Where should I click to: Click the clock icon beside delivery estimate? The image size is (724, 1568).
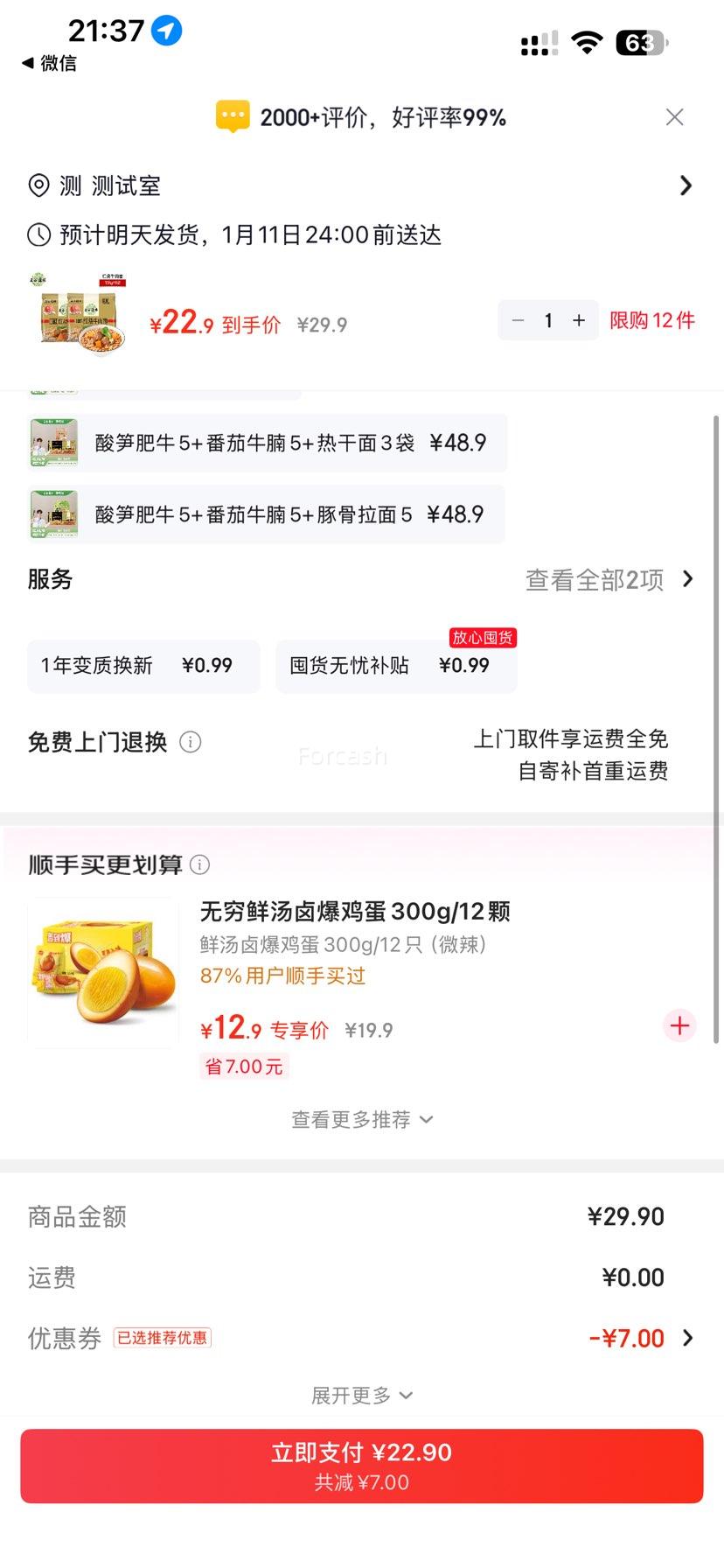[x=38, y=234]
